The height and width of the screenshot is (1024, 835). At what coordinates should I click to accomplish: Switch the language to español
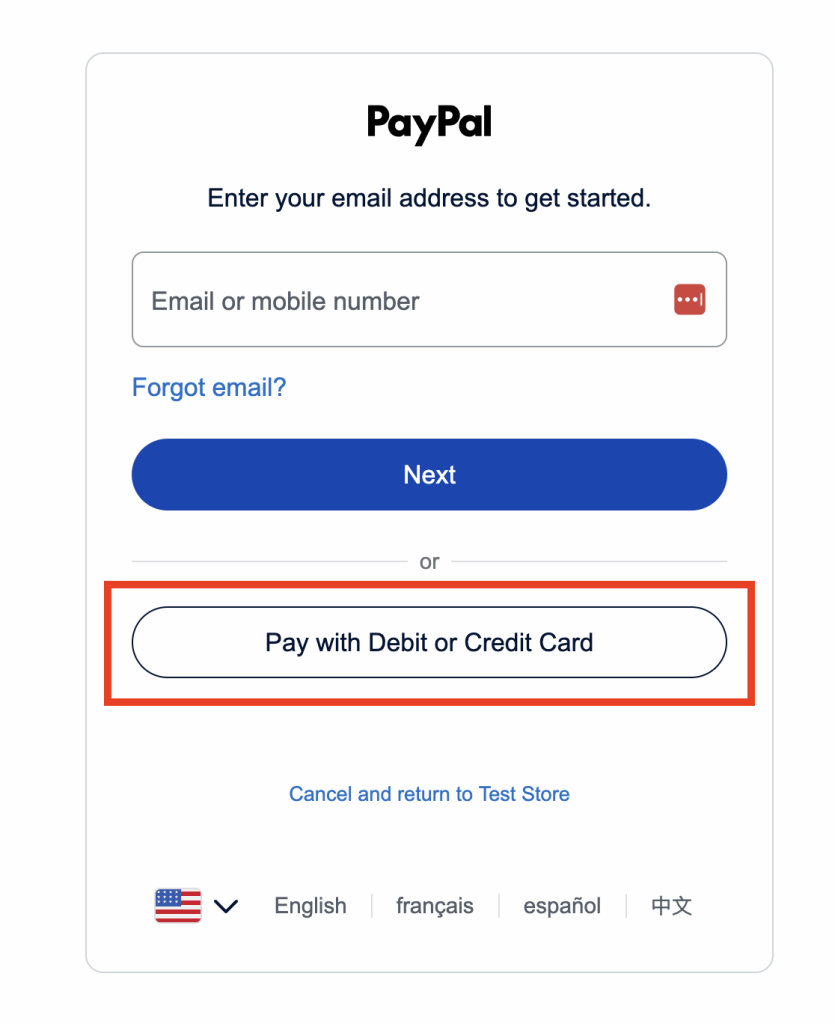[562, 906]
